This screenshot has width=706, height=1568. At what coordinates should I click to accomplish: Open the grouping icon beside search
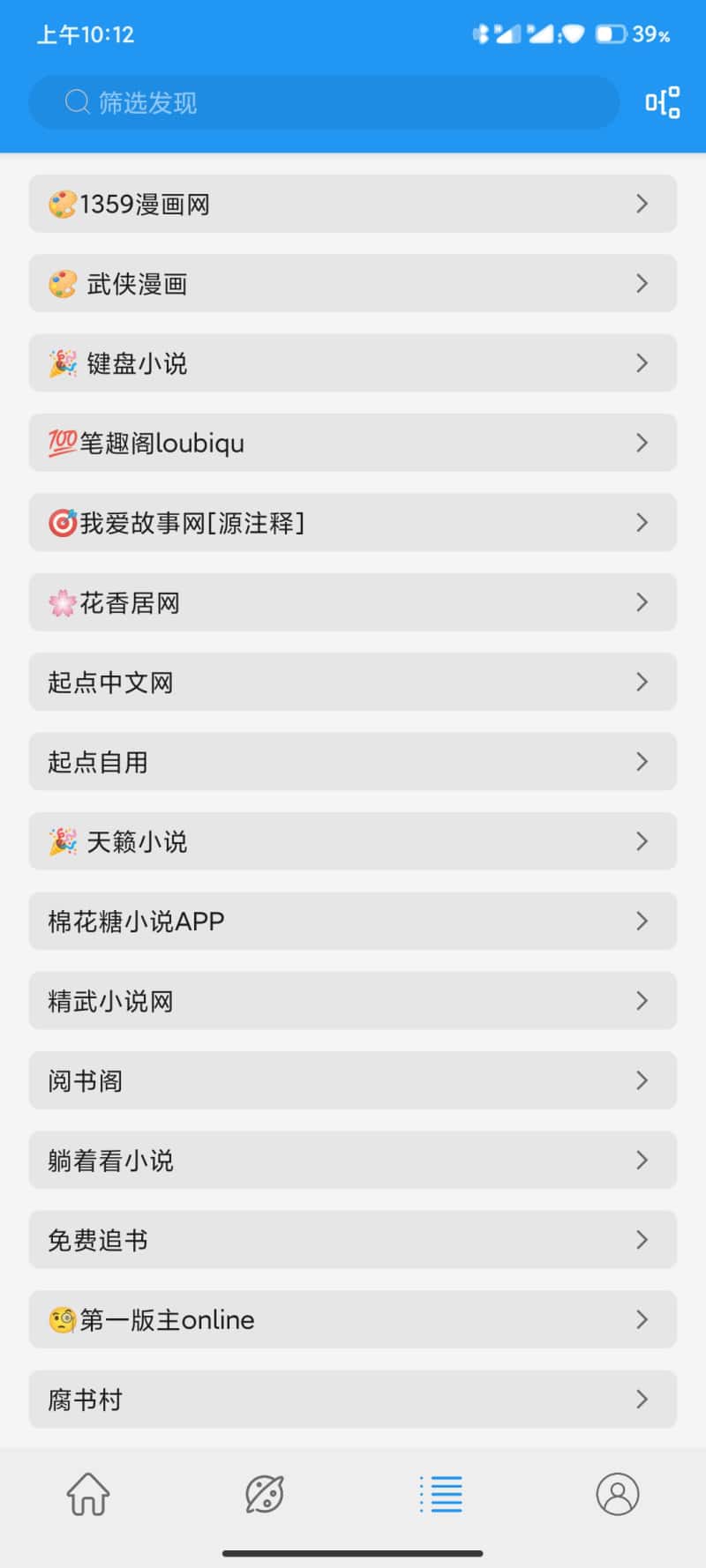coord(662,102)
